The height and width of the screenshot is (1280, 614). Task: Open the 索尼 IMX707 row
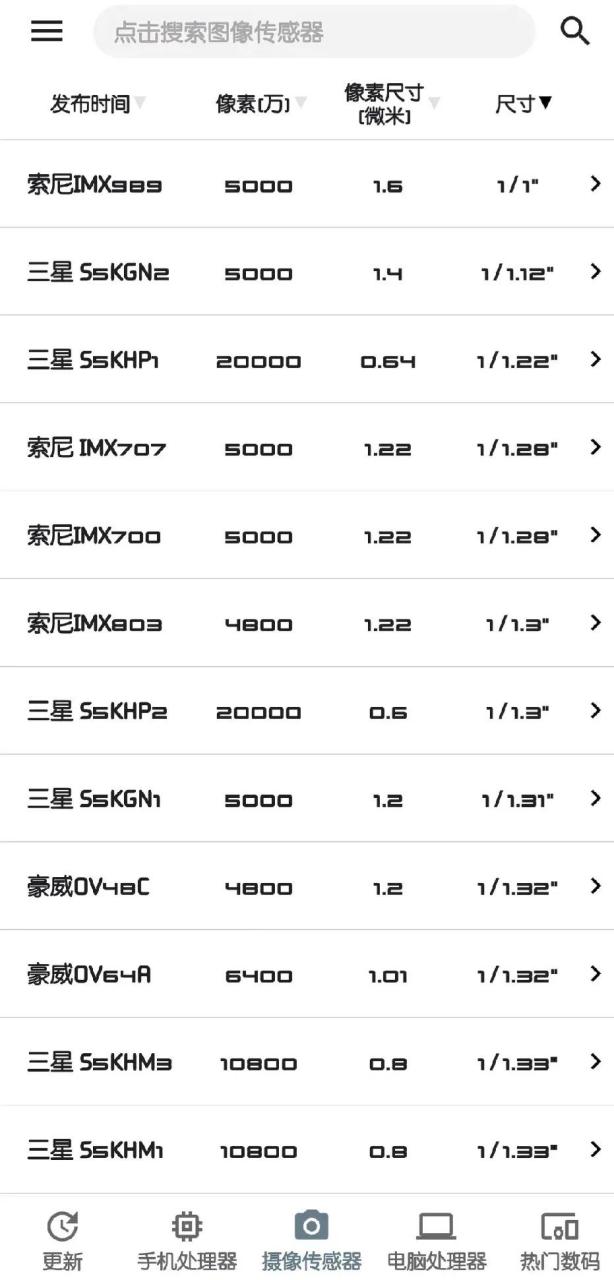point(307,448)
